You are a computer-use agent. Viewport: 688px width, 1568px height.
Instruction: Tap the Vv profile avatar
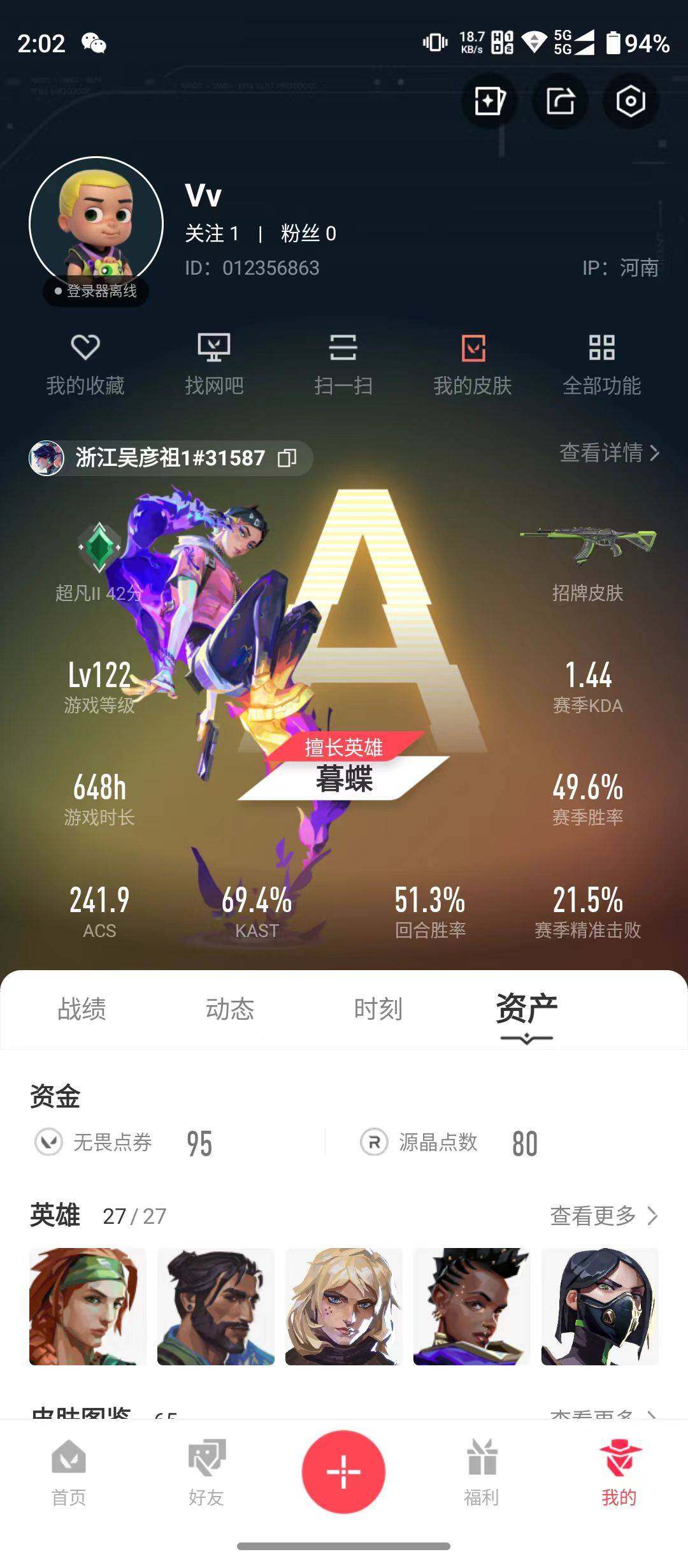tap(97, 224)
